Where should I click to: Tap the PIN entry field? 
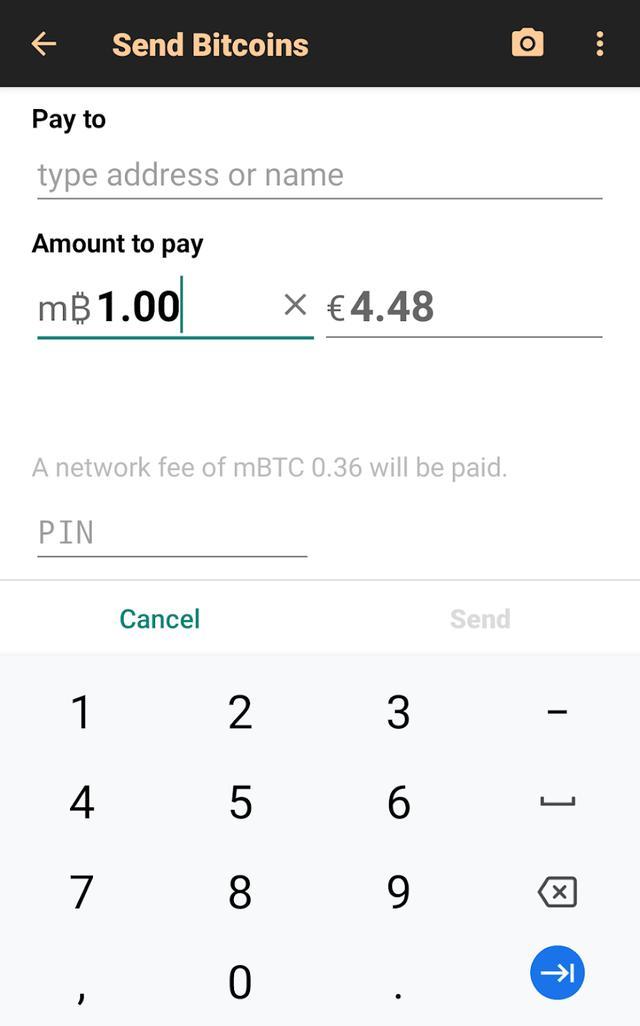tap(172, 532)
